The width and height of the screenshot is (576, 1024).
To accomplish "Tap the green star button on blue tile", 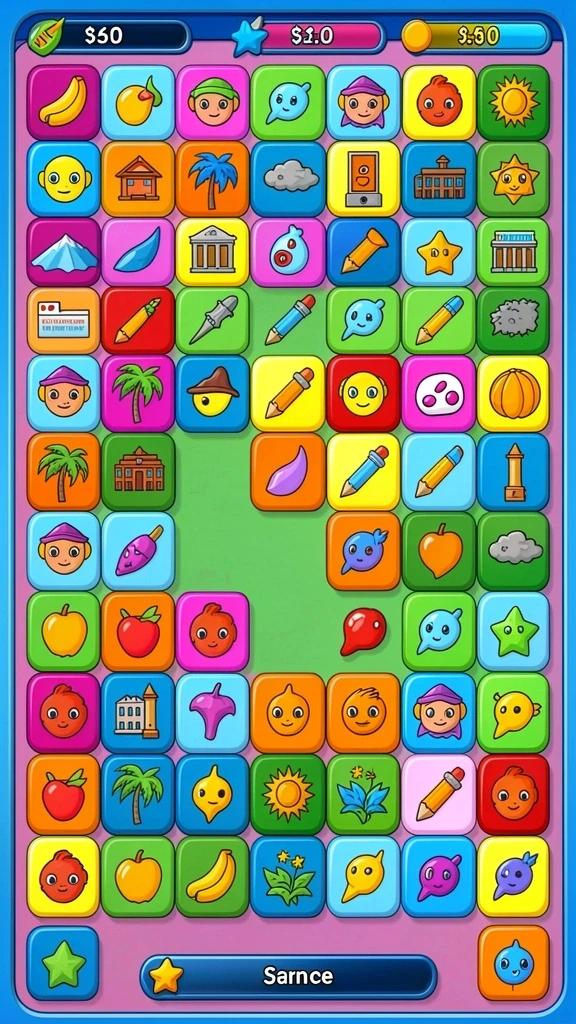I will [x=63, y=964].
